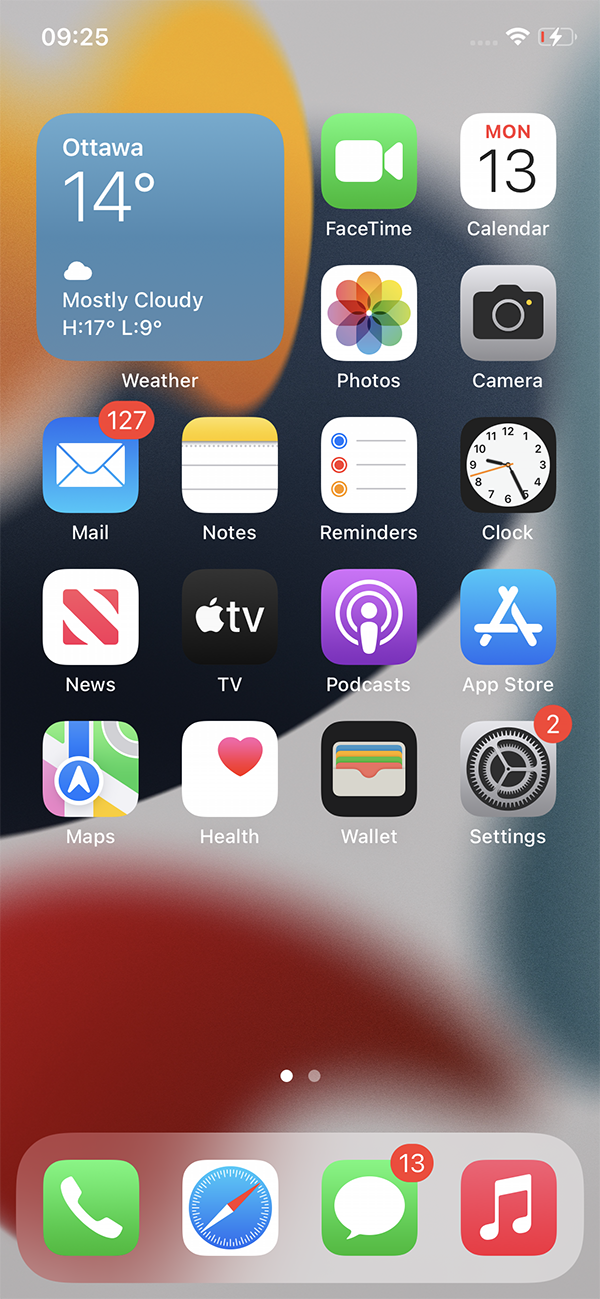Launch the Maps app
This screenshot has width=600, height=1299.
[90, 769]
